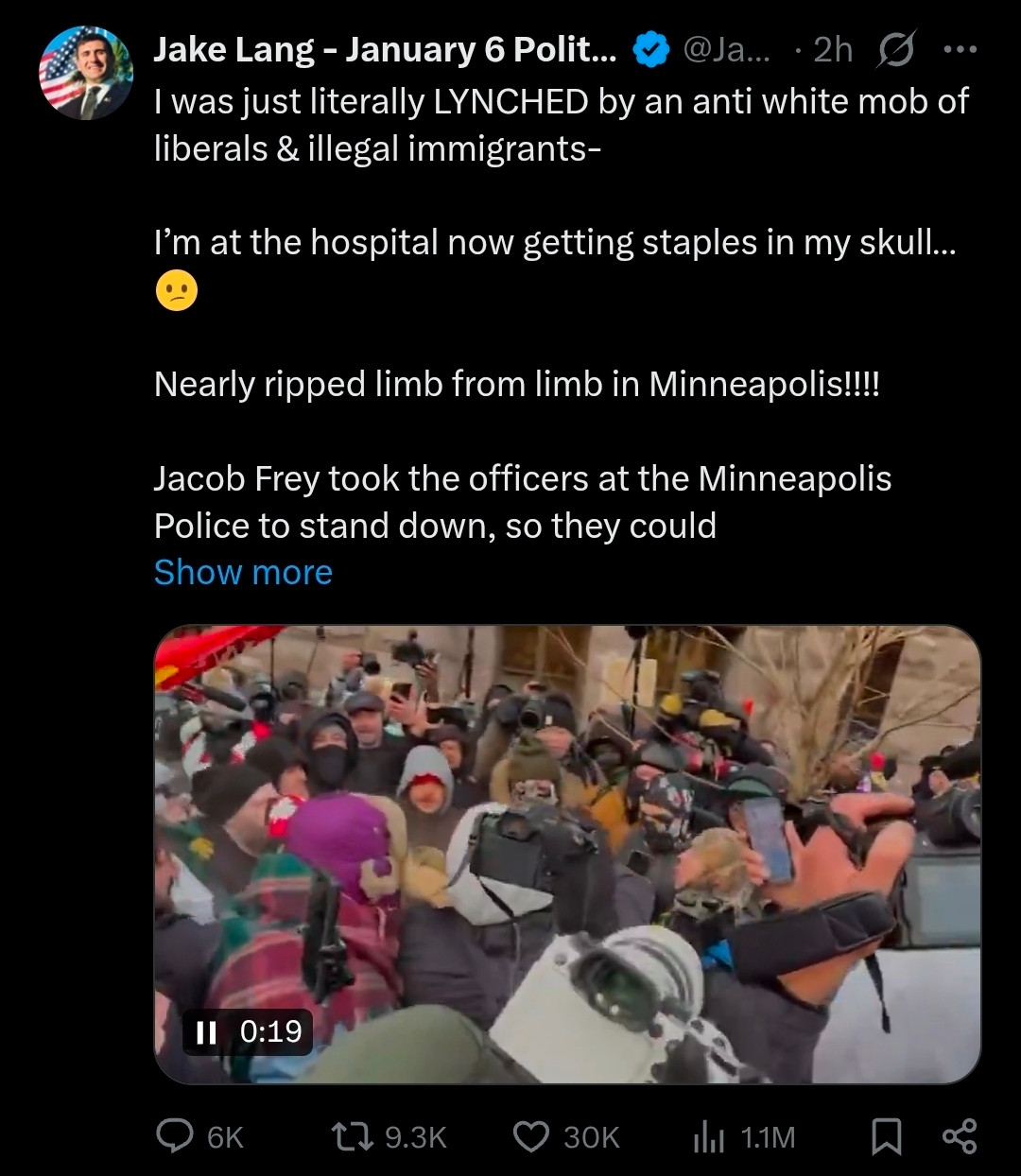Open Jake Lang's profile picture
Image resolution: width=1021 pixels, height=1176 pixels.
[x=86, y=73]
